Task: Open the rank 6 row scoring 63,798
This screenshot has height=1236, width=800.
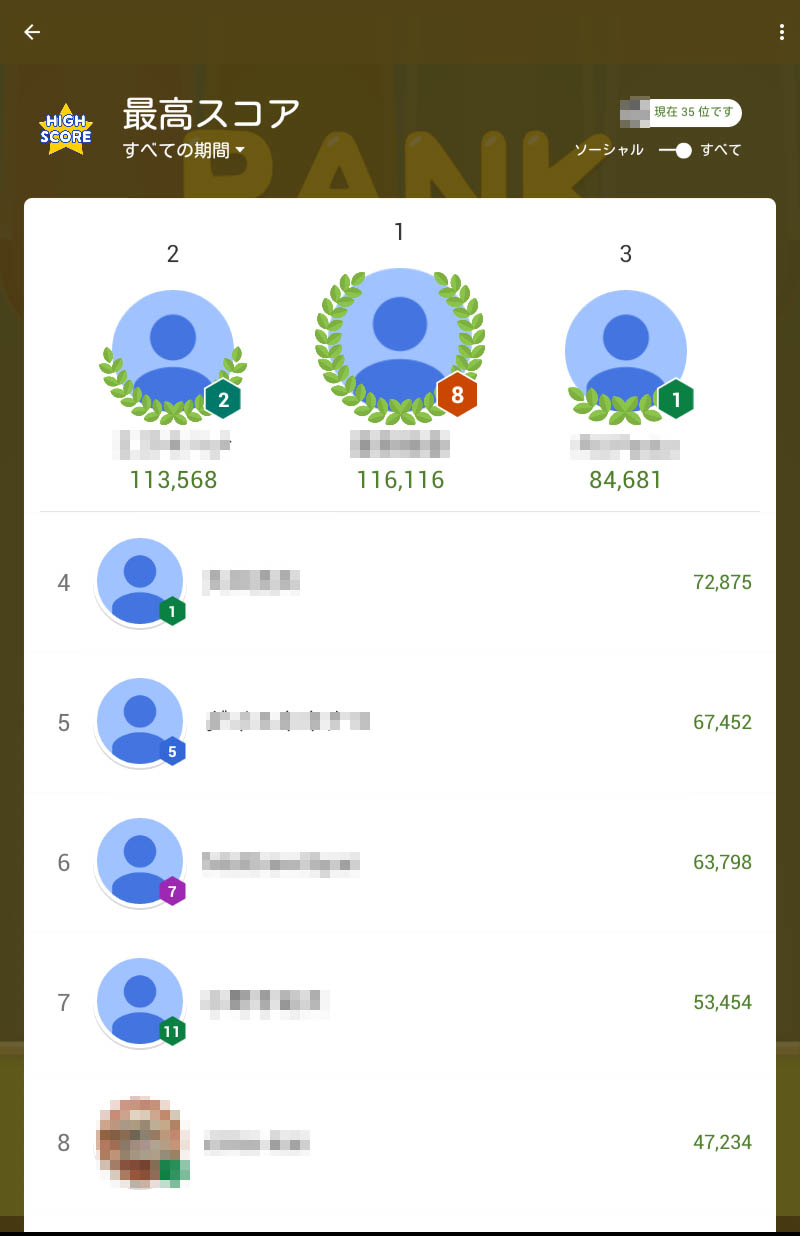Action: 400,862
